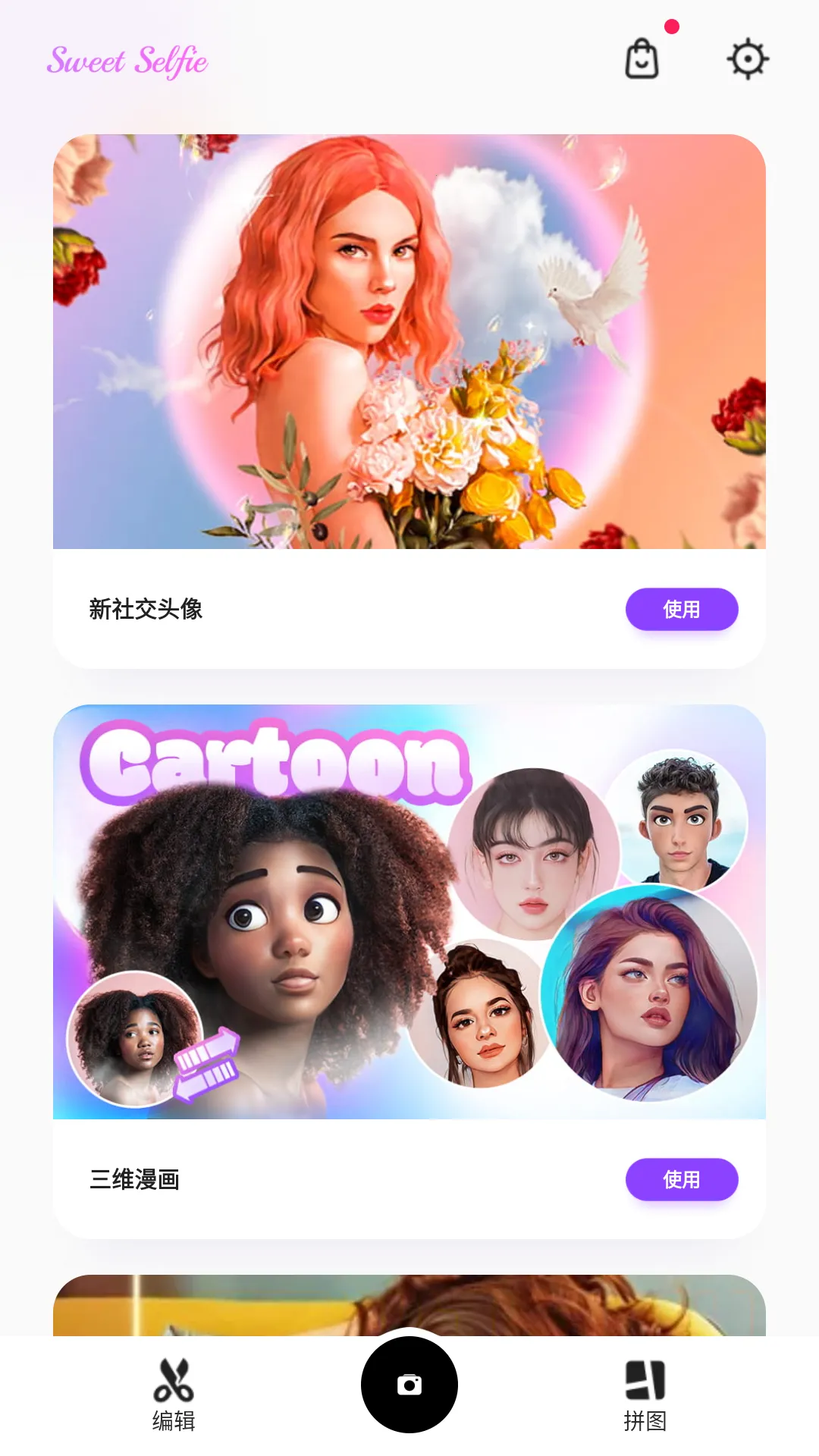Switch to 拼图 collage

(x=645, y=1394)
